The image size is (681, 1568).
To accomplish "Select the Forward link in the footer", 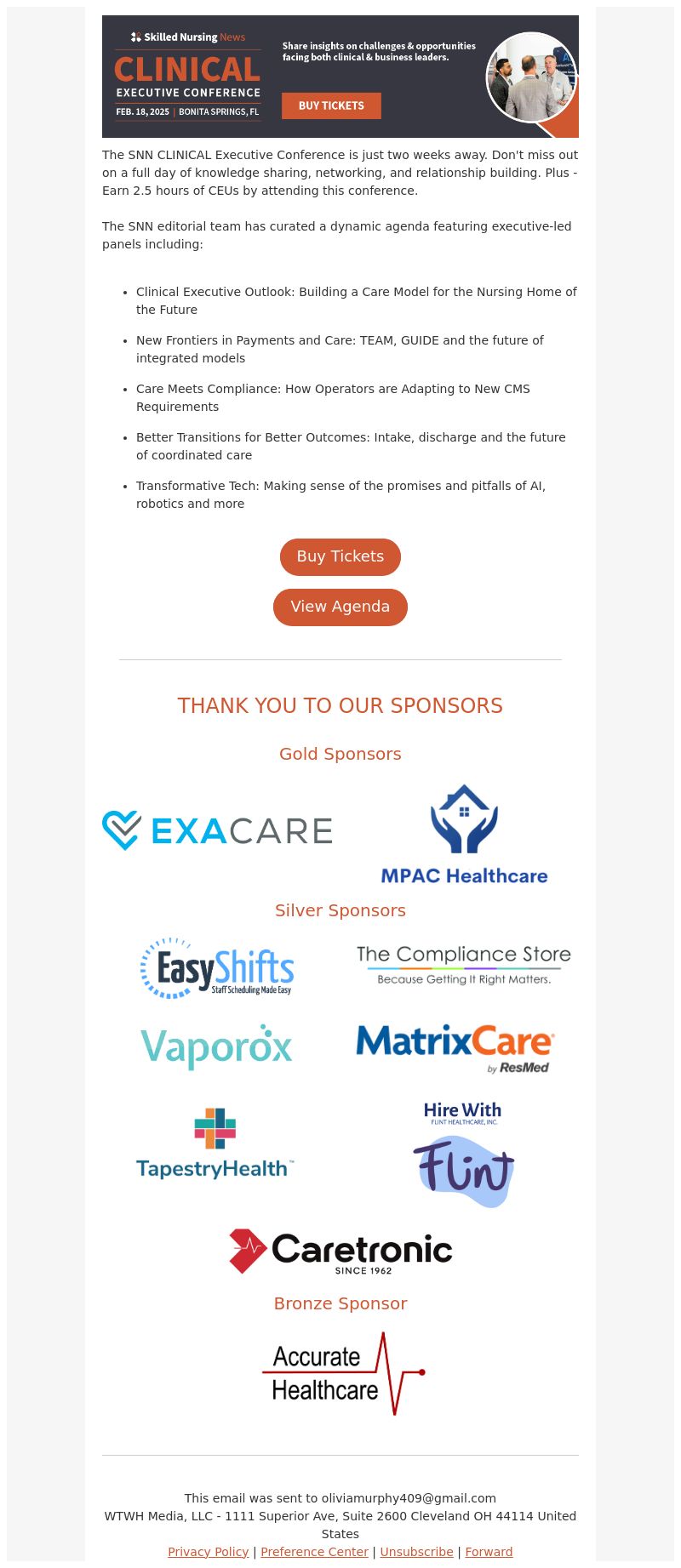I will pos(489,1552).
